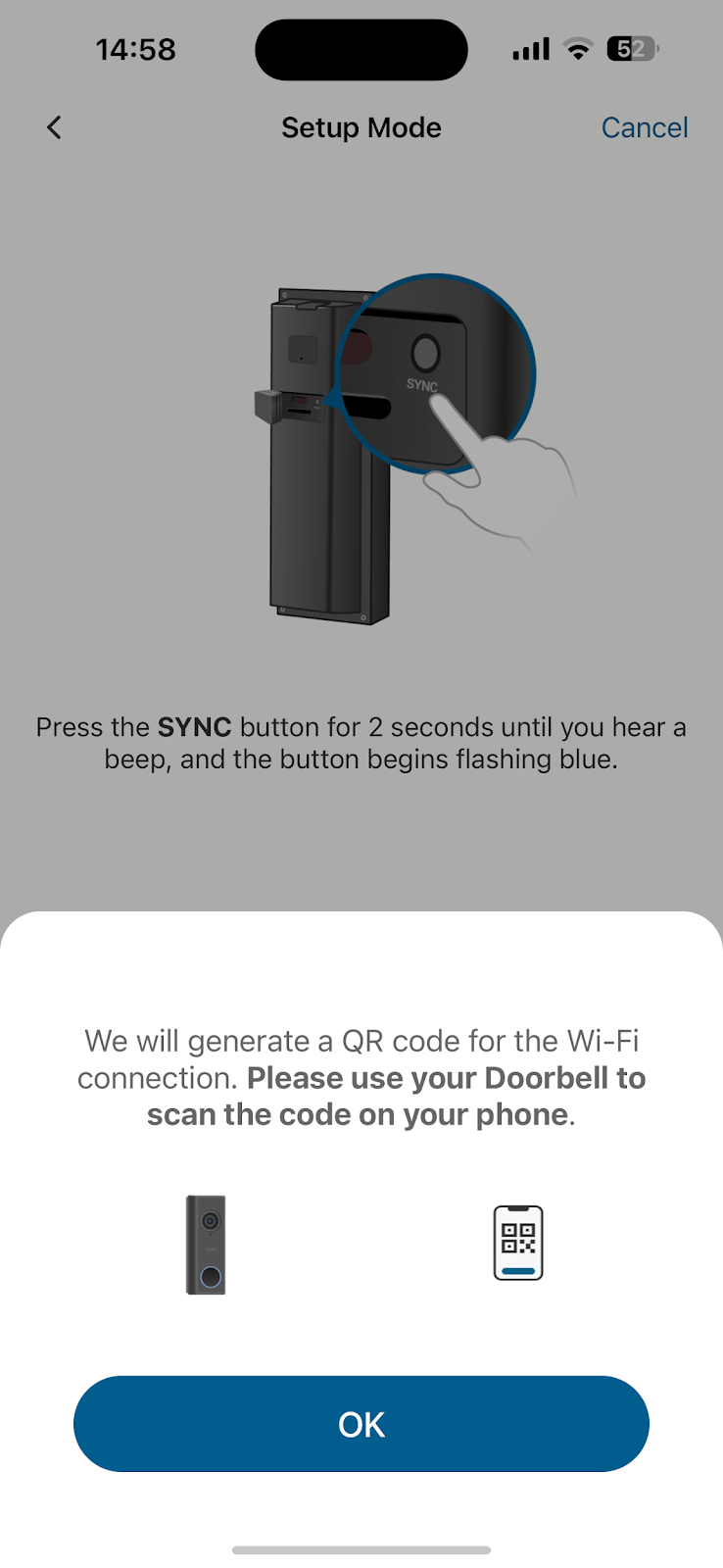Go back from Setup Mode
The height and width of the screenshot is (1568, 723).
54,127
